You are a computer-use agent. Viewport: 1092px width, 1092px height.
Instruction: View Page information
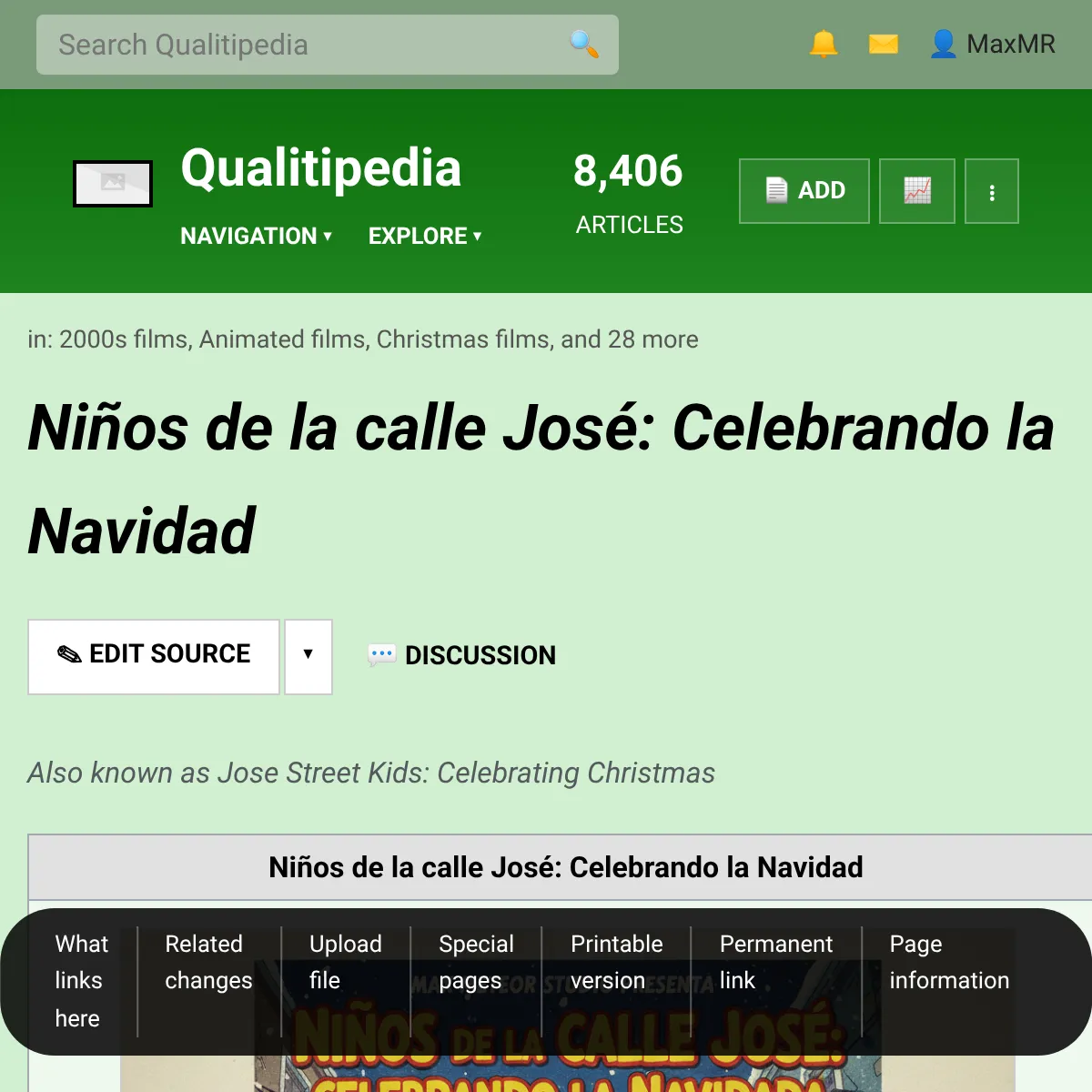pyautogui.click(x=948, y=962)
